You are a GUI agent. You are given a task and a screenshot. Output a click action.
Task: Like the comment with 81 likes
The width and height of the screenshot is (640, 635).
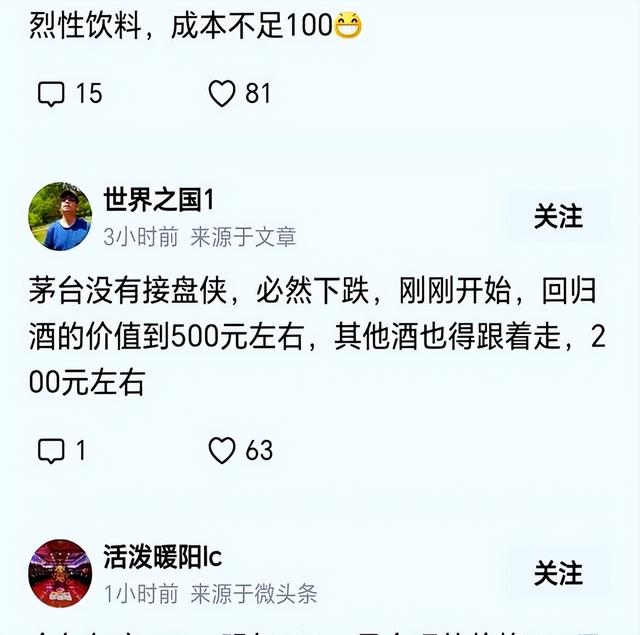click(x=222, y=94)
